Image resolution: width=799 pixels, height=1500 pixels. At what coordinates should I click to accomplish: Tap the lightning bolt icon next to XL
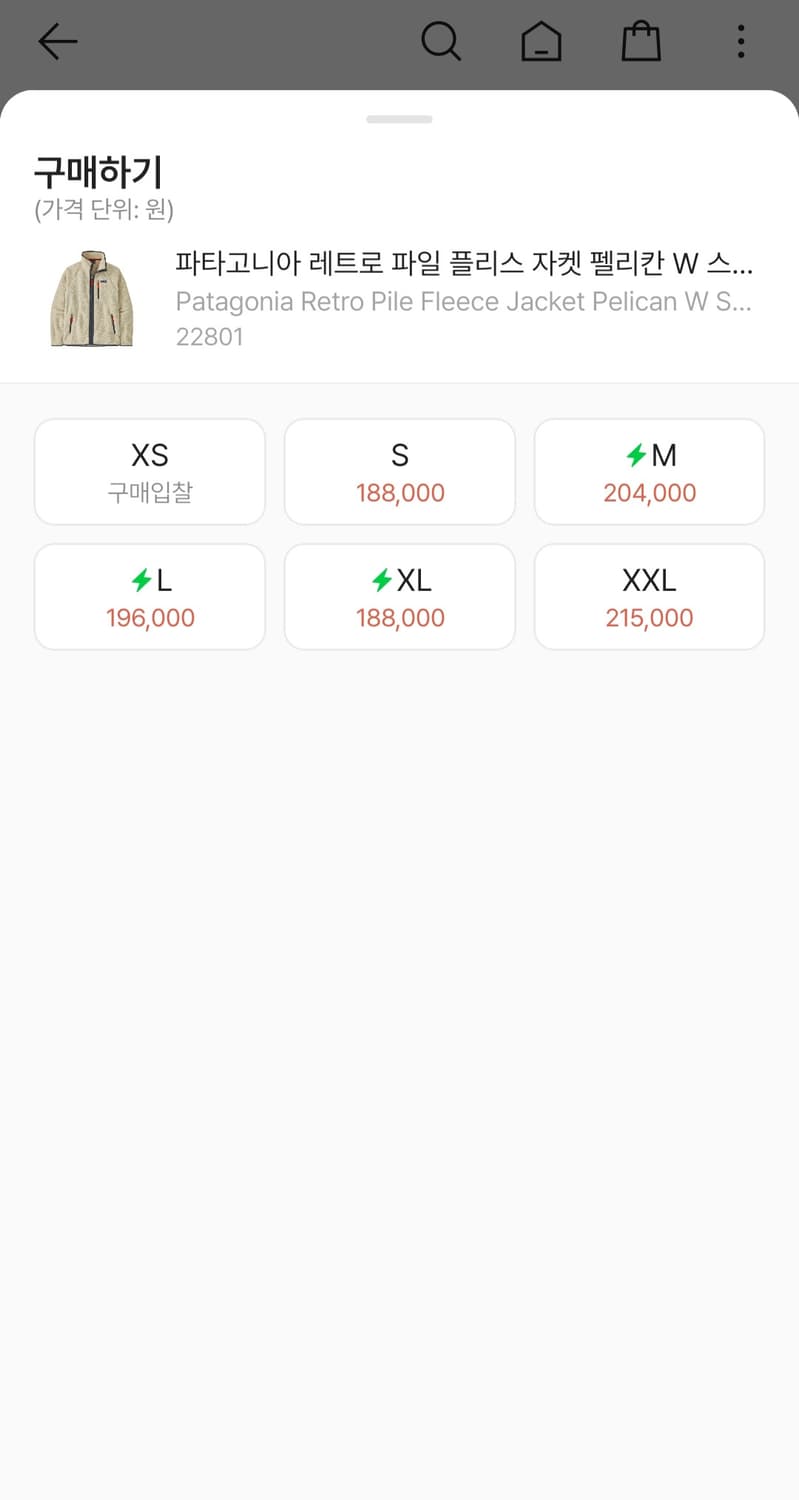tap(383, 581)
